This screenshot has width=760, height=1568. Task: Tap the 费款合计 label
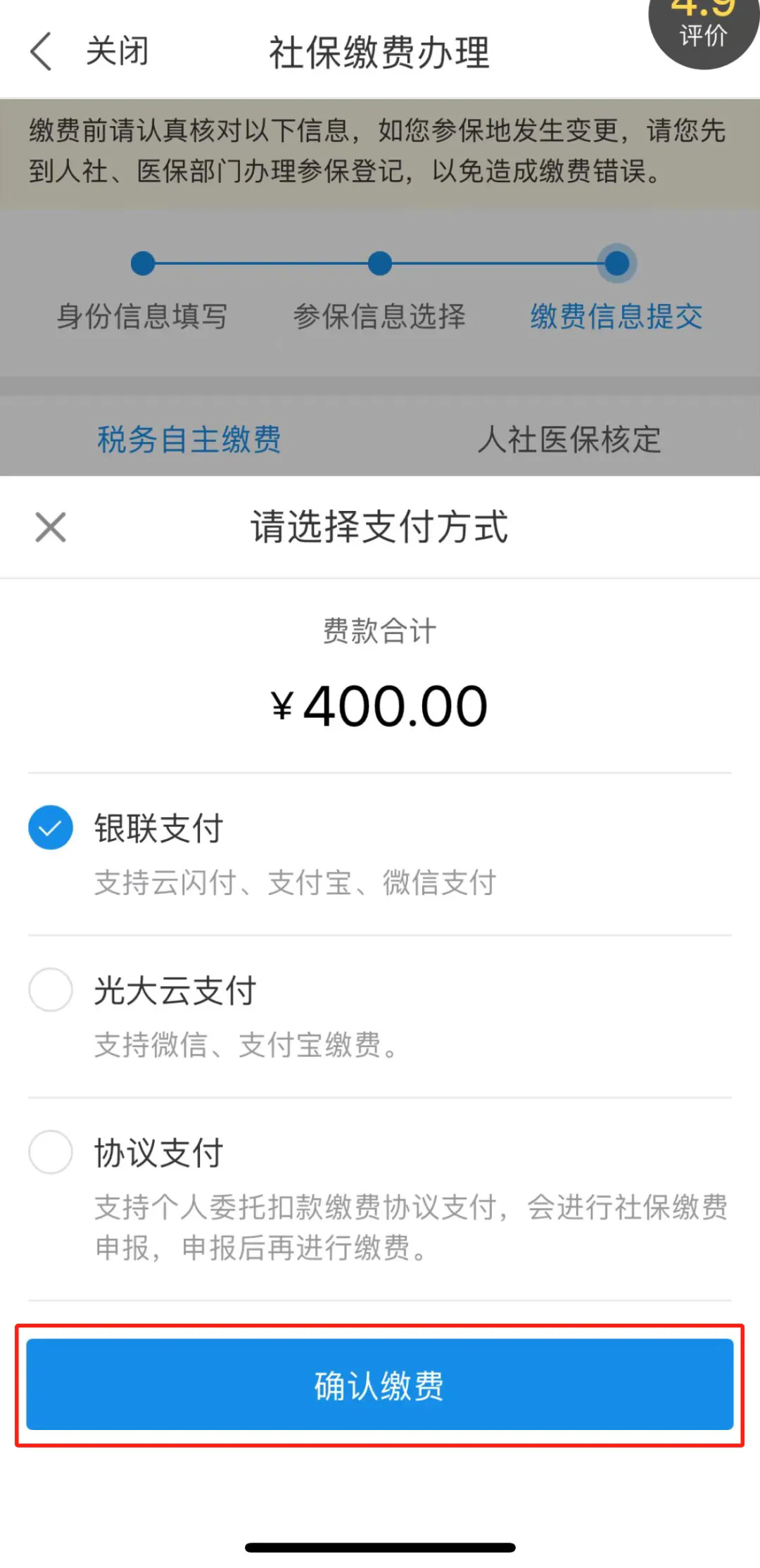(x=379, y=631)
